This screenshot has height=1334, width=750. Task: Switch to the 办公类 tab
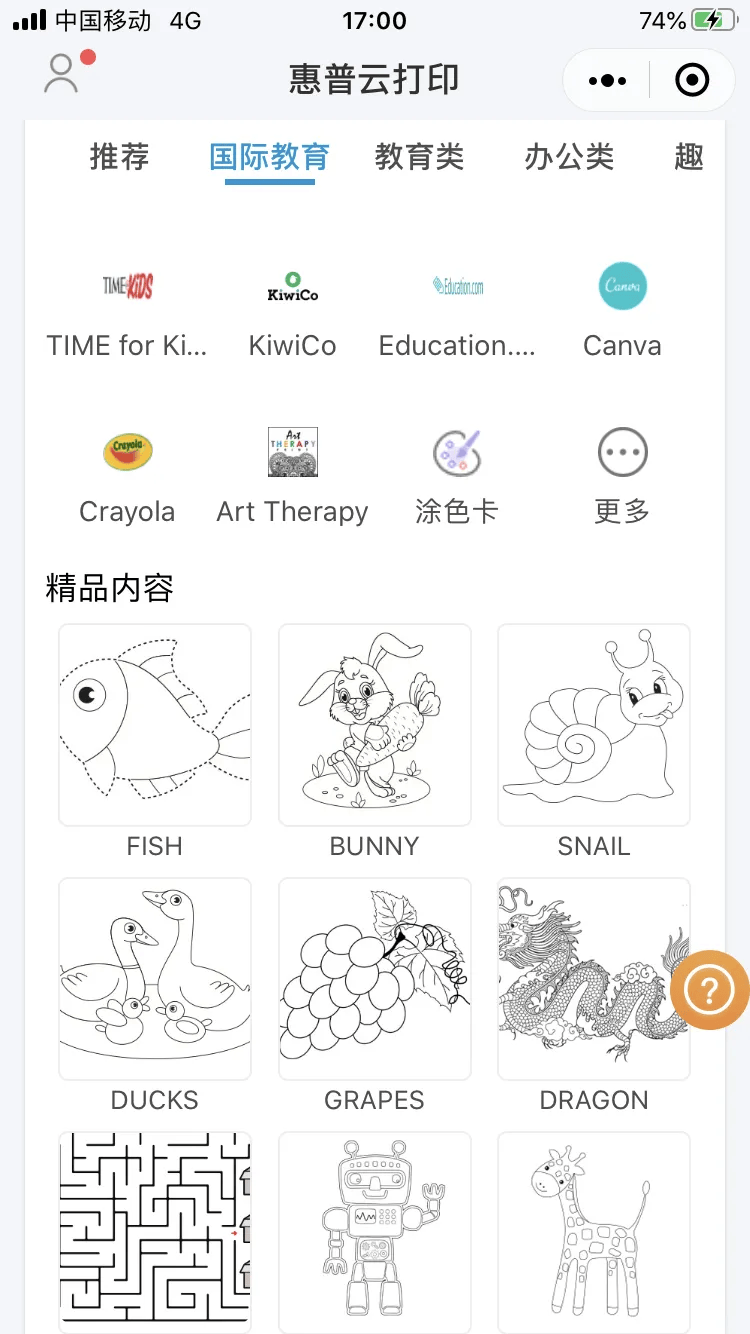click(x=569, y=156)
